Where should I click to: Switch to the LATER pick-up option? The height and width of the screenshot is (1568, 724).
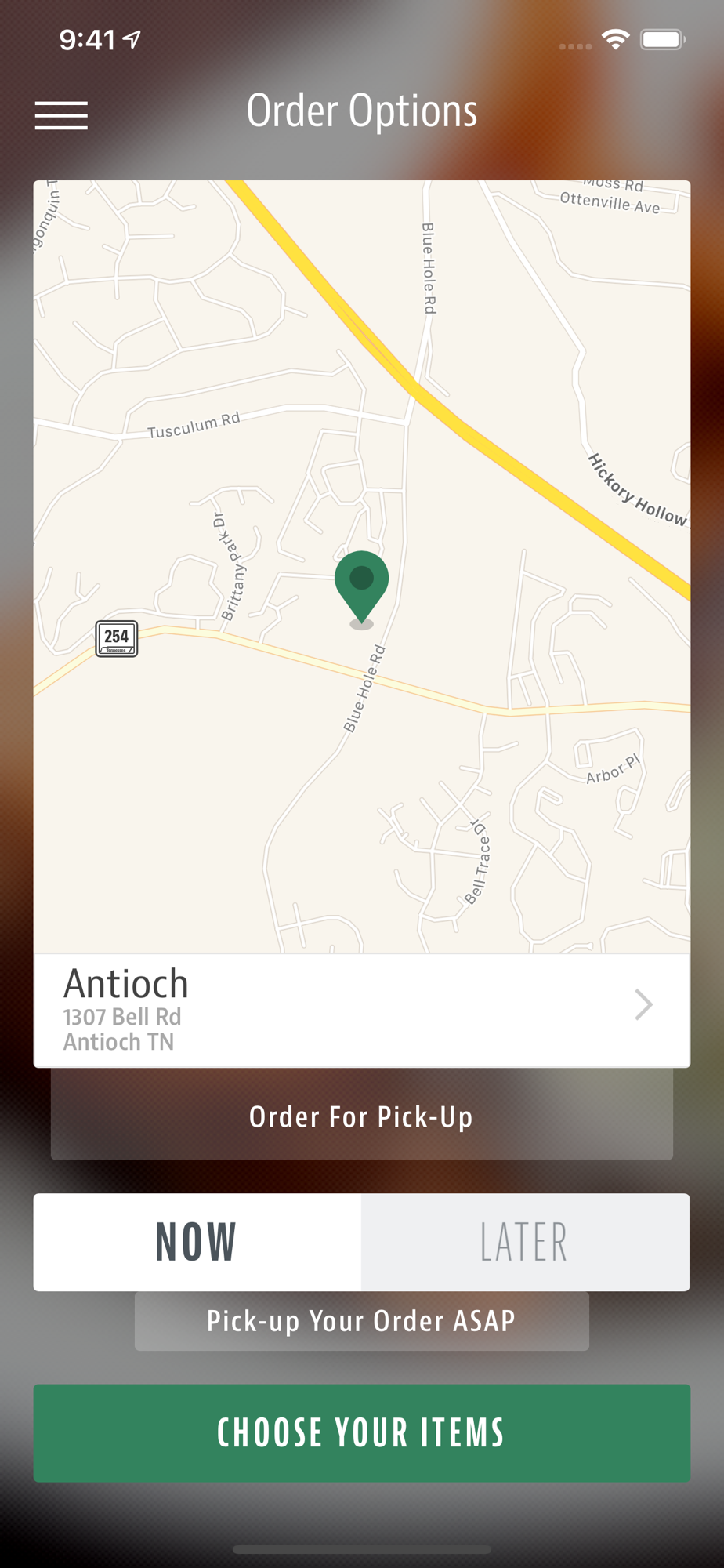click(x=525, y=1242)
